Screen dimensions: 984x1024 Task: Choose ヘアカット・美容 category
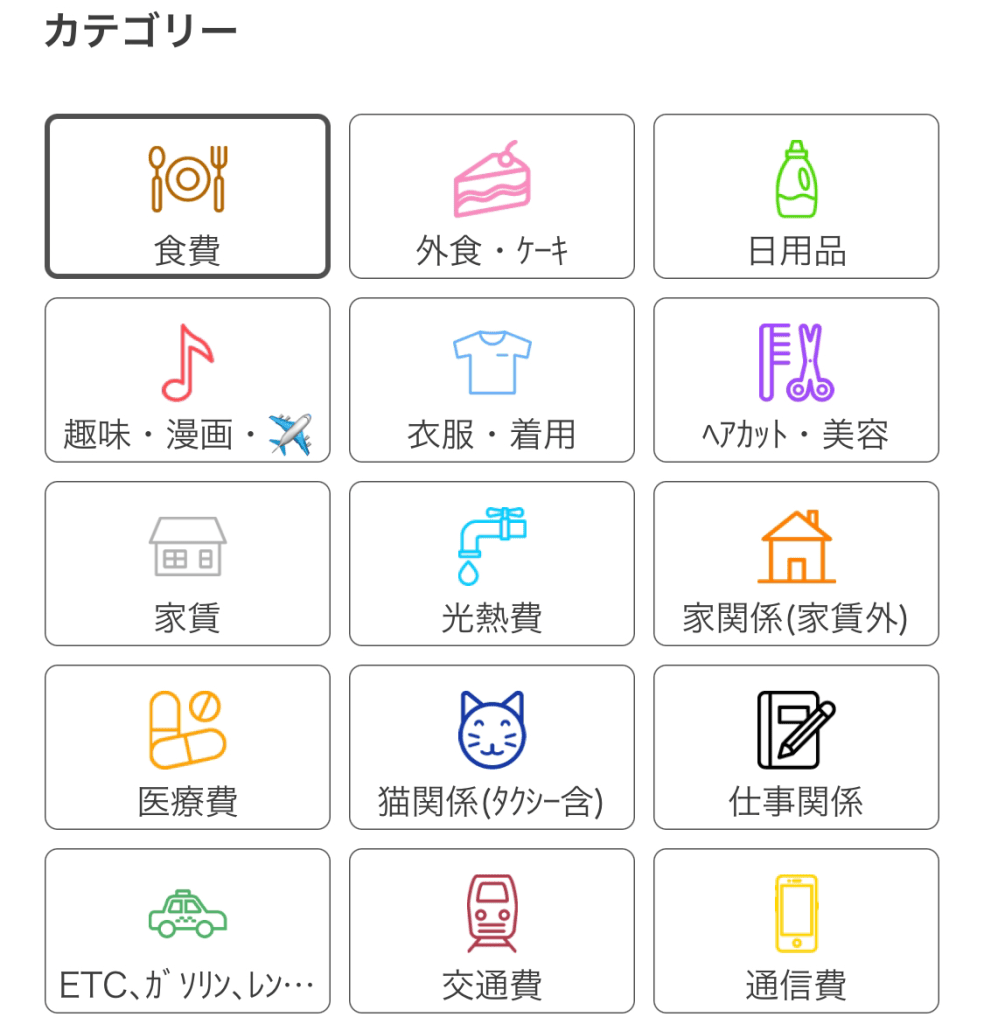pos(796,380)
